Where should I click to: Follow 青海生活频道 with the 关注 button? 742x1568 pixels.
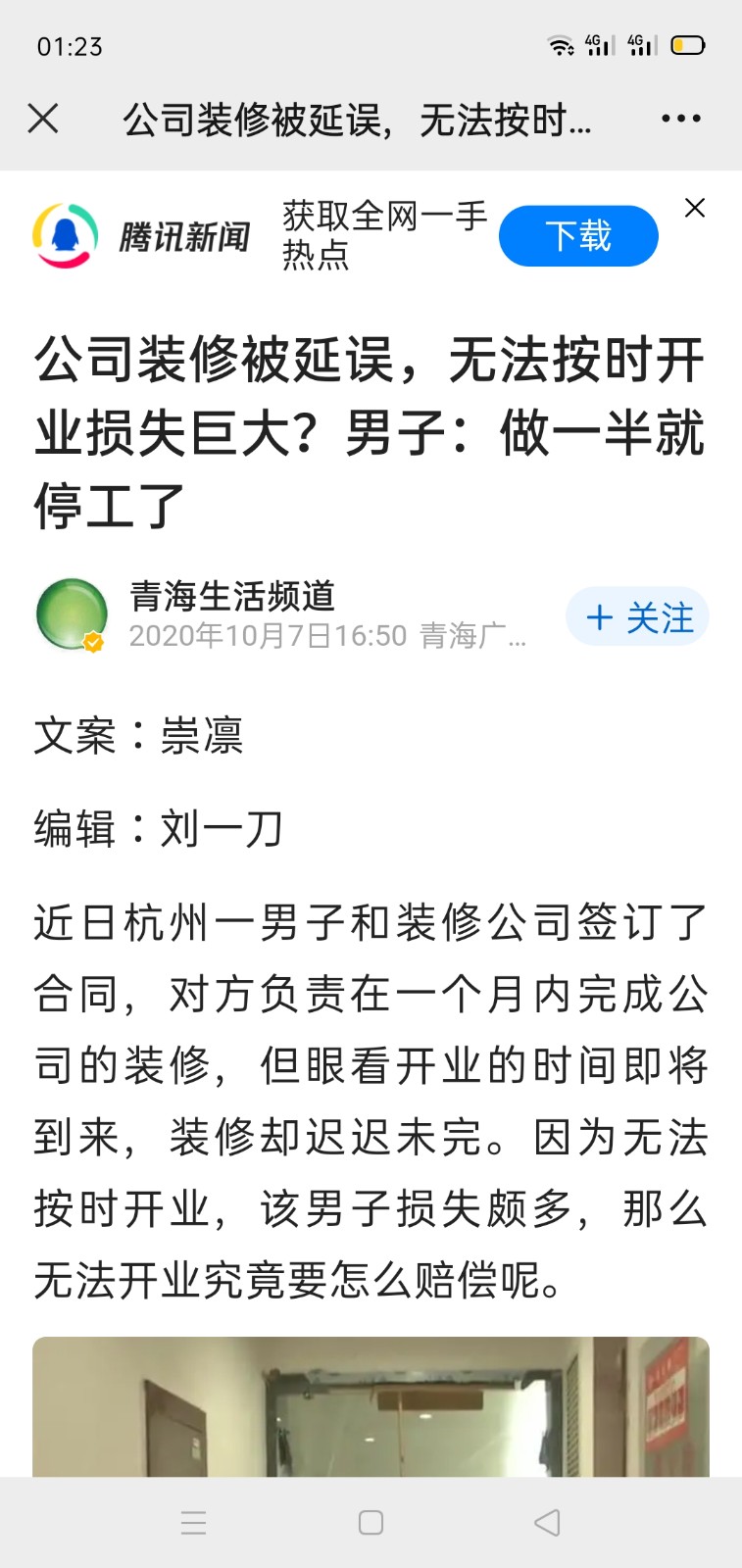click(637, 617)
